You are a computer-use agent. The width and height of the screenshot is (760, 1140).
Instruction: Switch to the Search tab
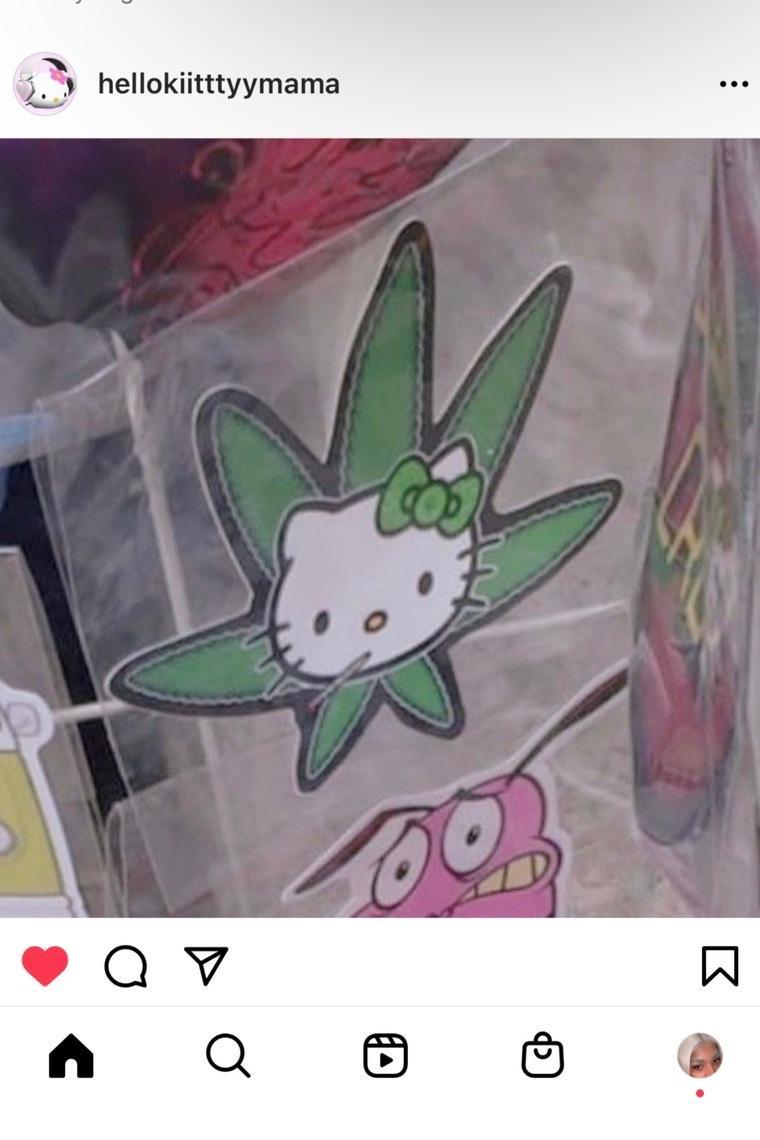coord(228,1055)
